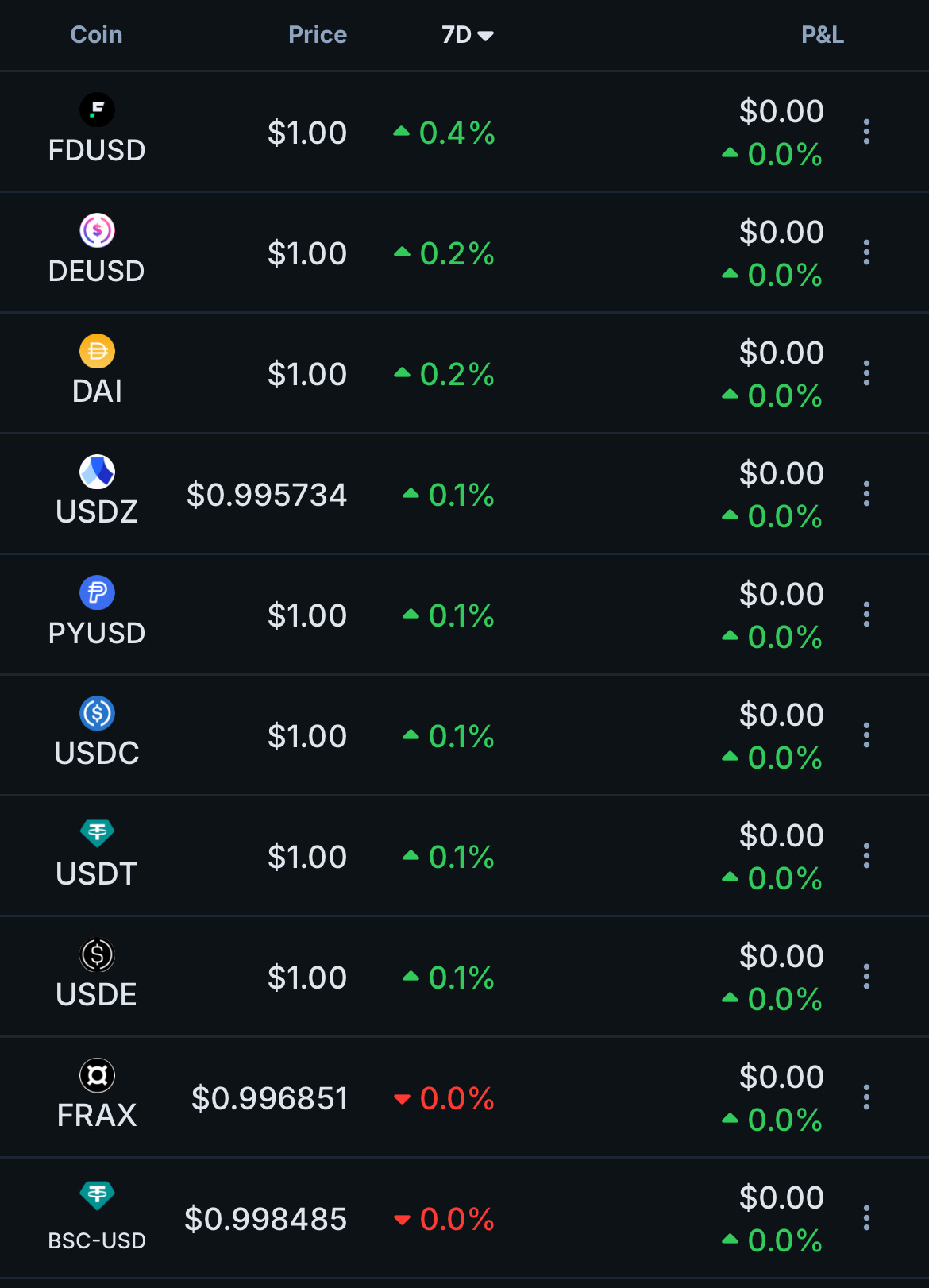The width and height of the screenshot is (929, 1288).
Task: Open the three-dot menu for FRAX
Action: (866, 1097)
